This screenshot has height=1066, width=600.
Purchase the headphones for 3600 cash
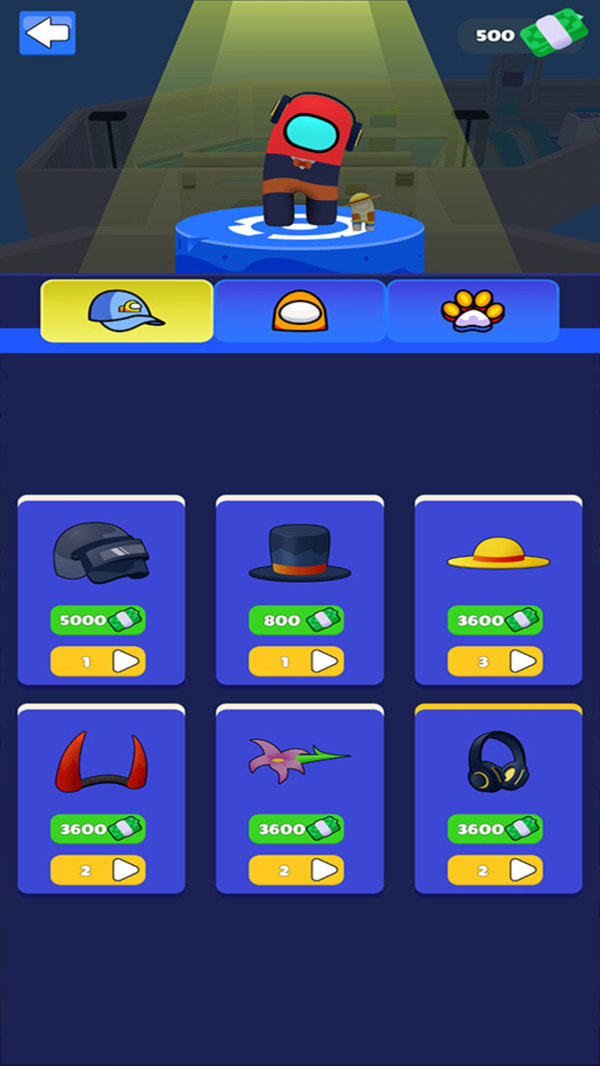tap(495, 829)
